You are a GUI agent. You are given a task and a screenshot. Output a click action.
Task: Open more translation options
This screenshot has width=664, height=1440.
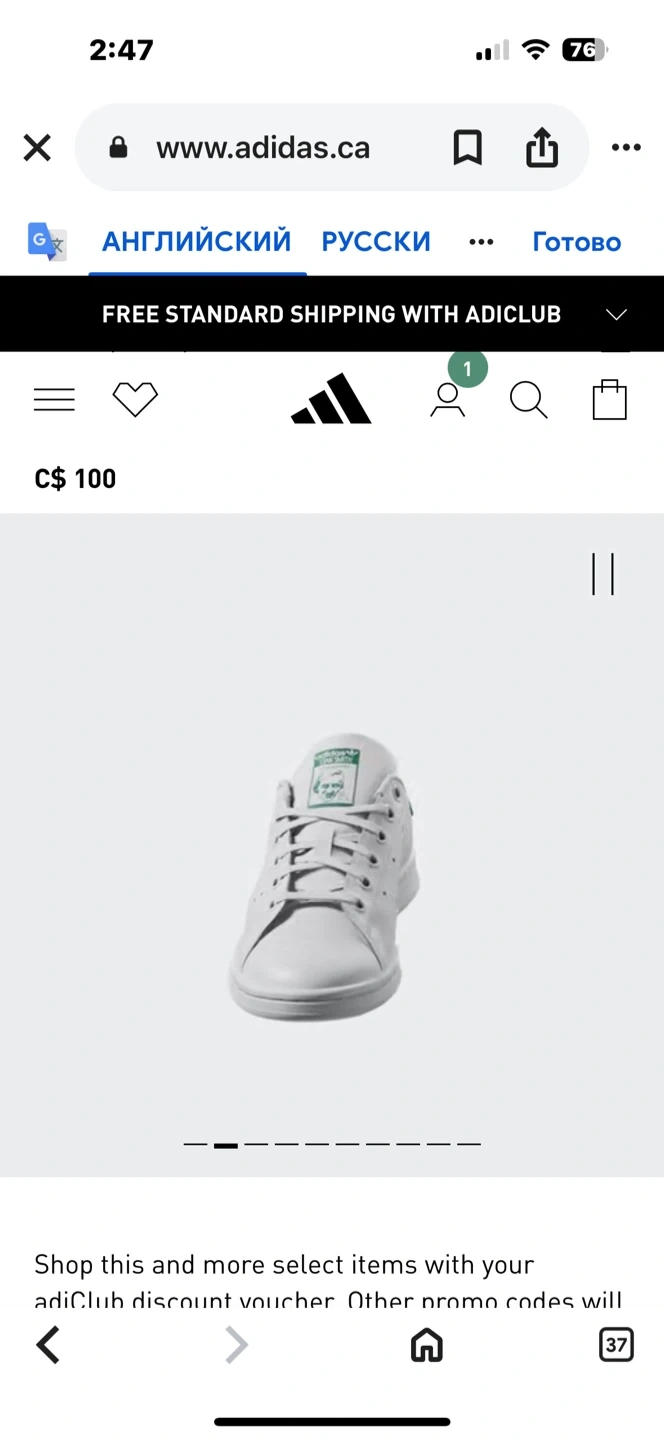tap(481, 242)
